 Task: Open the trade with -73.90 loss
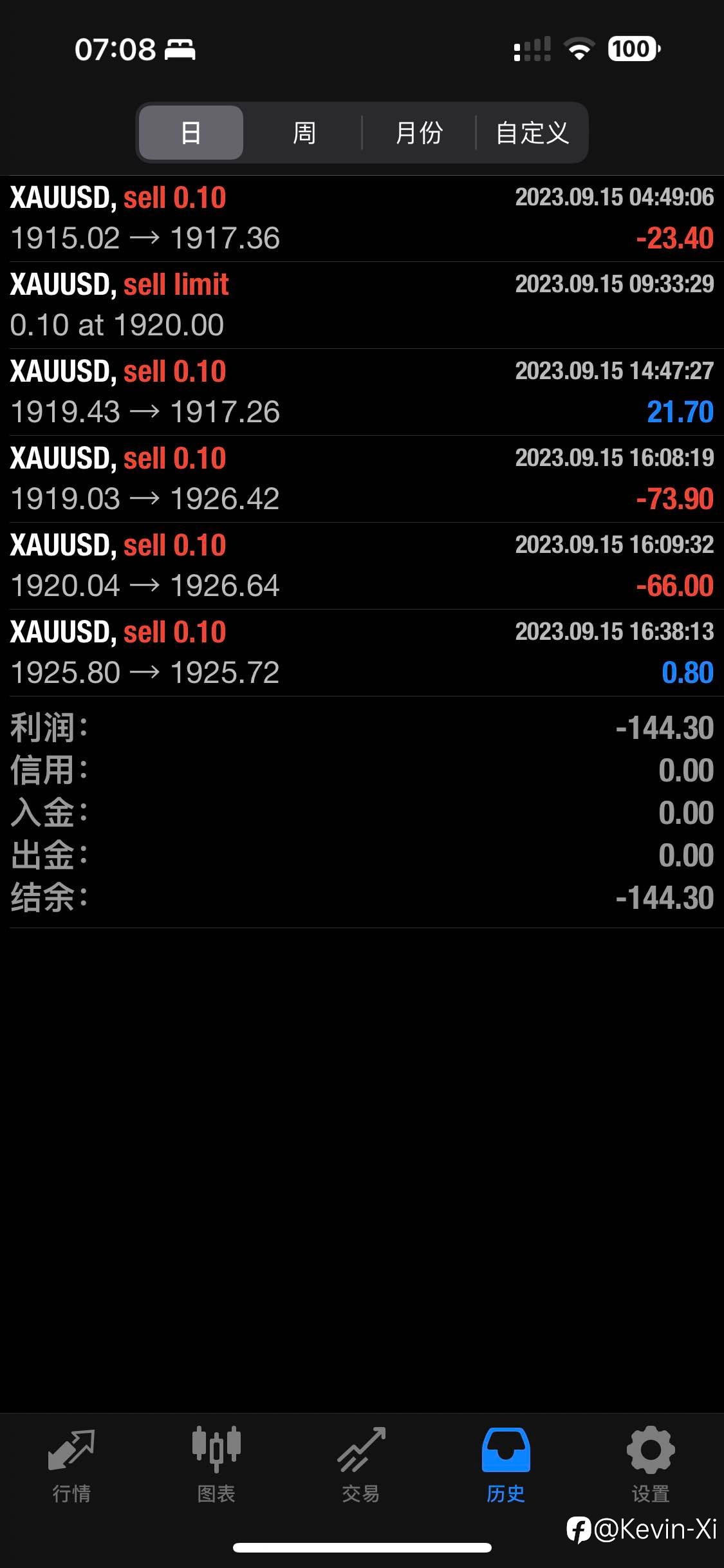click(x=362, y=479)
